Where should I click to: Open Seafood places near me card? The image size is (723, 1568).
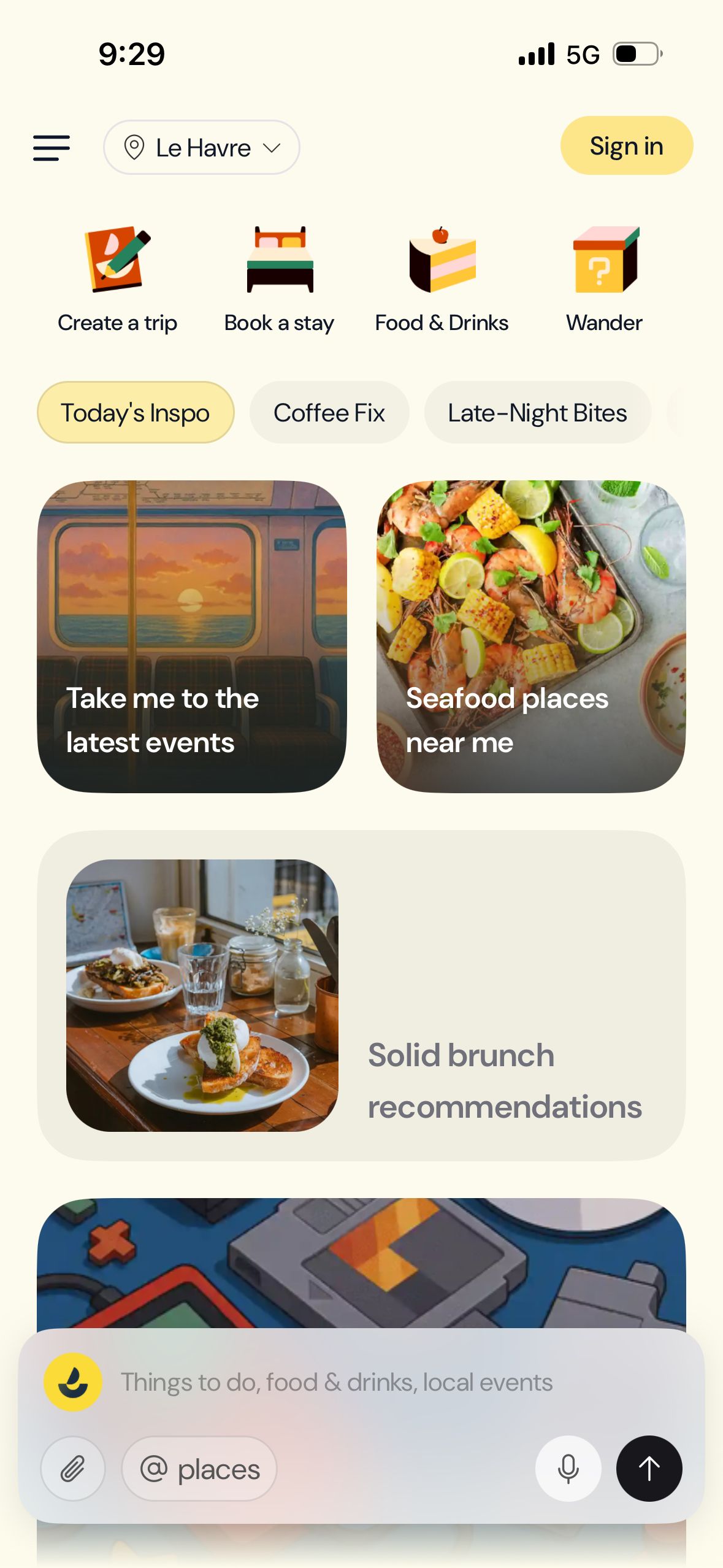point(531,636)
